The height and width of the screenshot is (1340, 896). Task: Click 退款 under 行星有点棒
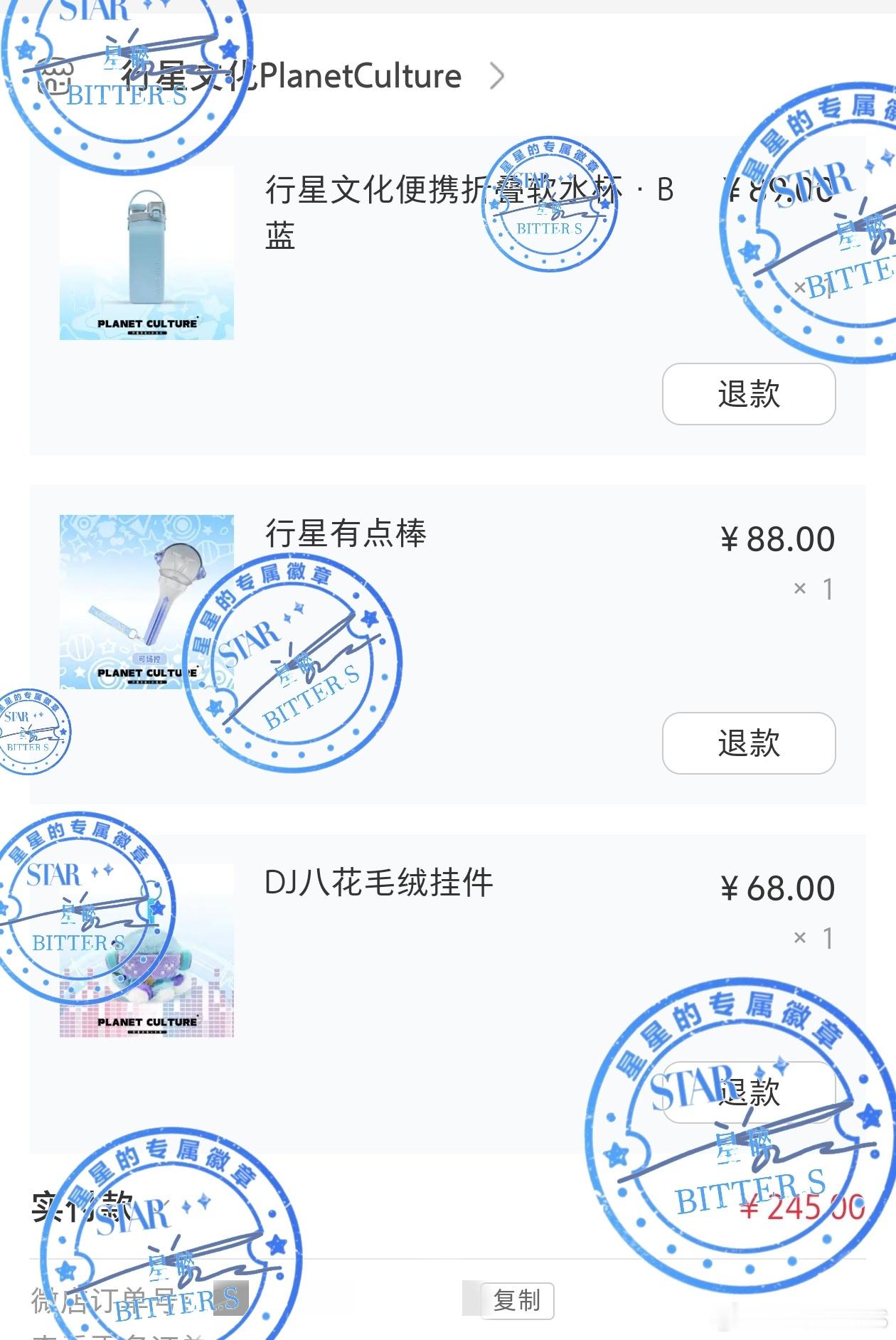pos(748,744)
